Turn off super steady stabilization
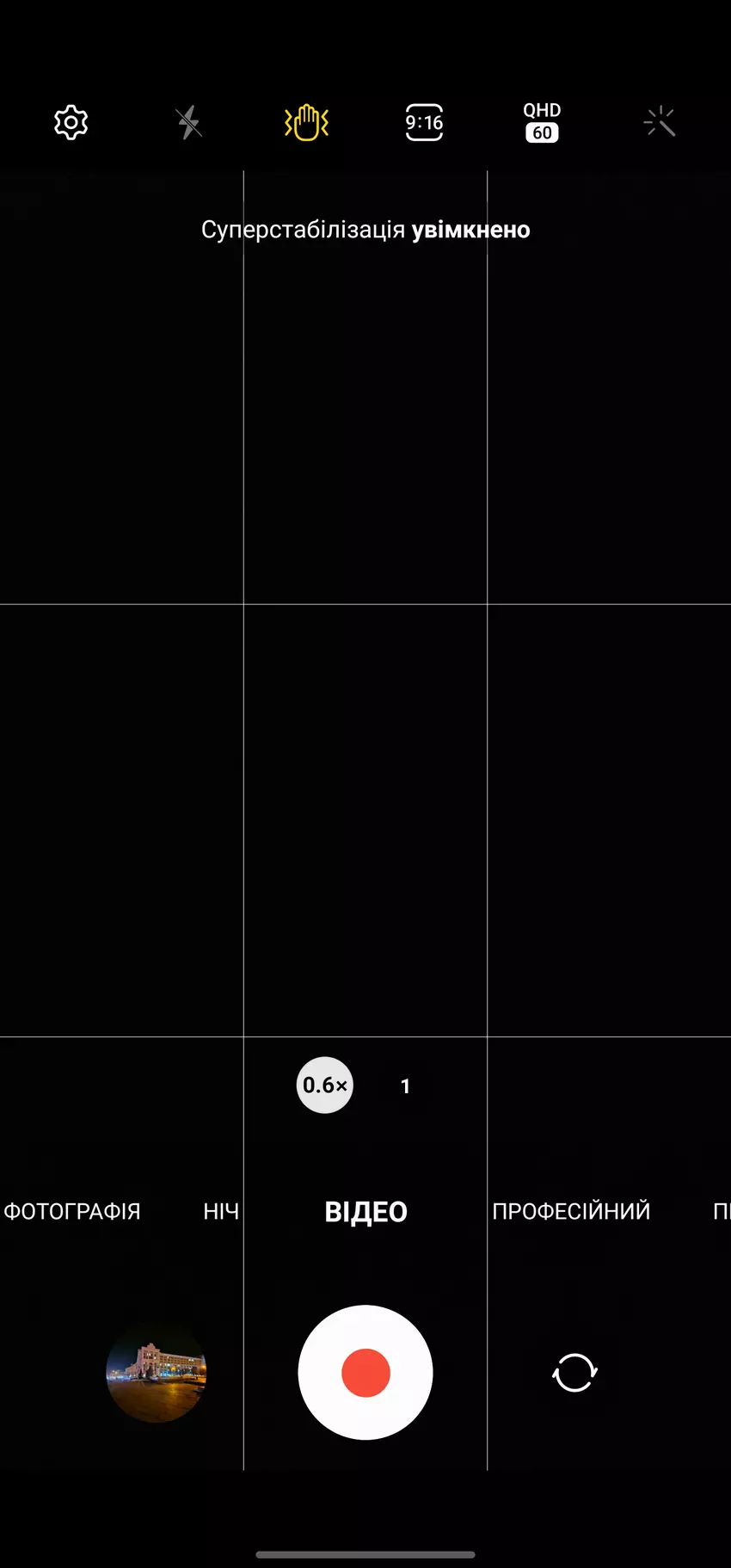The width and height of the screenshot is (731, 1568). [306, 123]
